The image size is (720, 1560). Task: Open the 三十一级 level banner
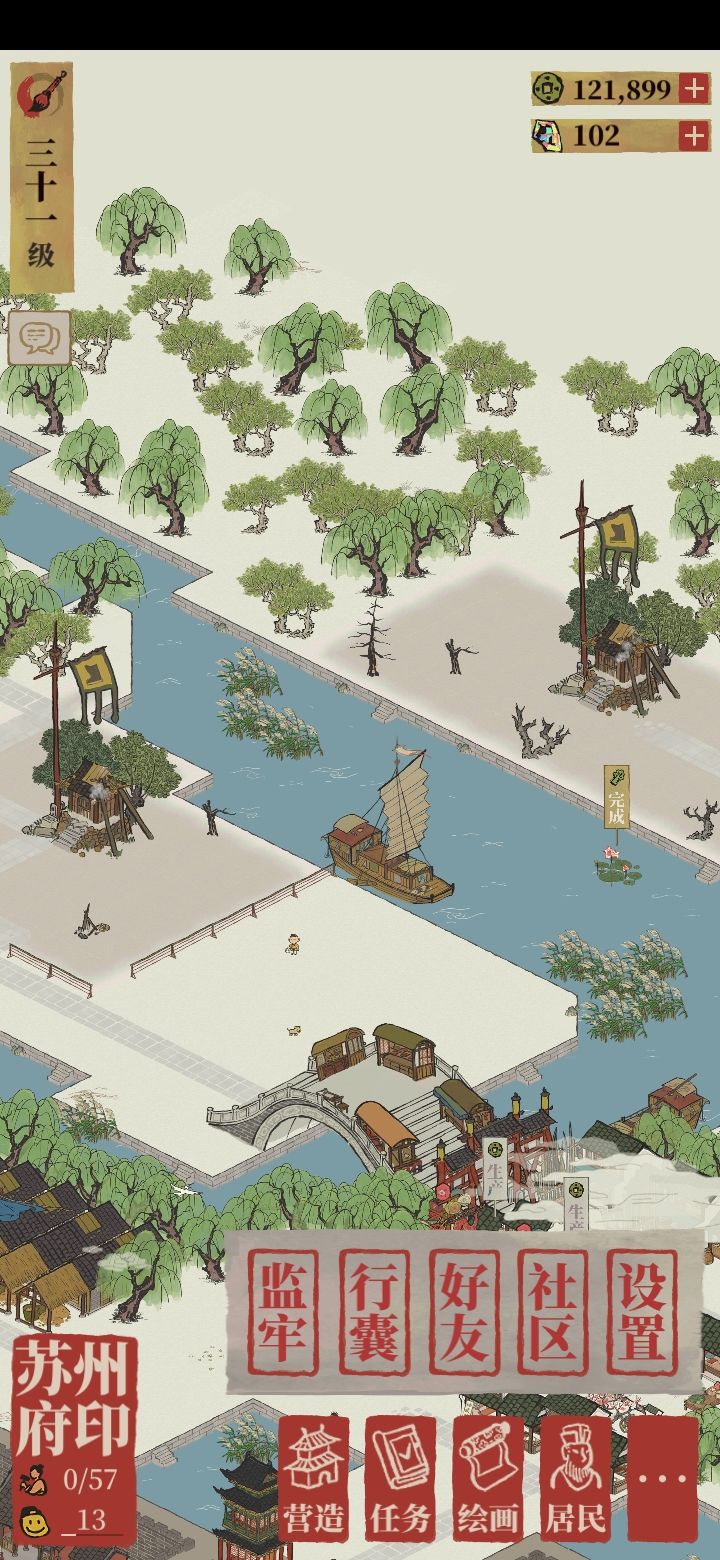point(42,180)
